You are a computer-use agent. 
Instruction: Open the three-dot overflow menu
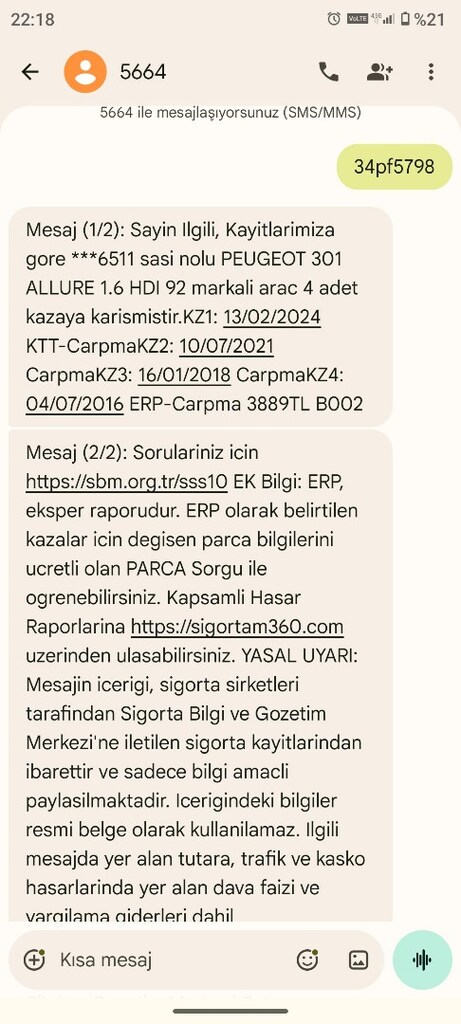point(431,72)
